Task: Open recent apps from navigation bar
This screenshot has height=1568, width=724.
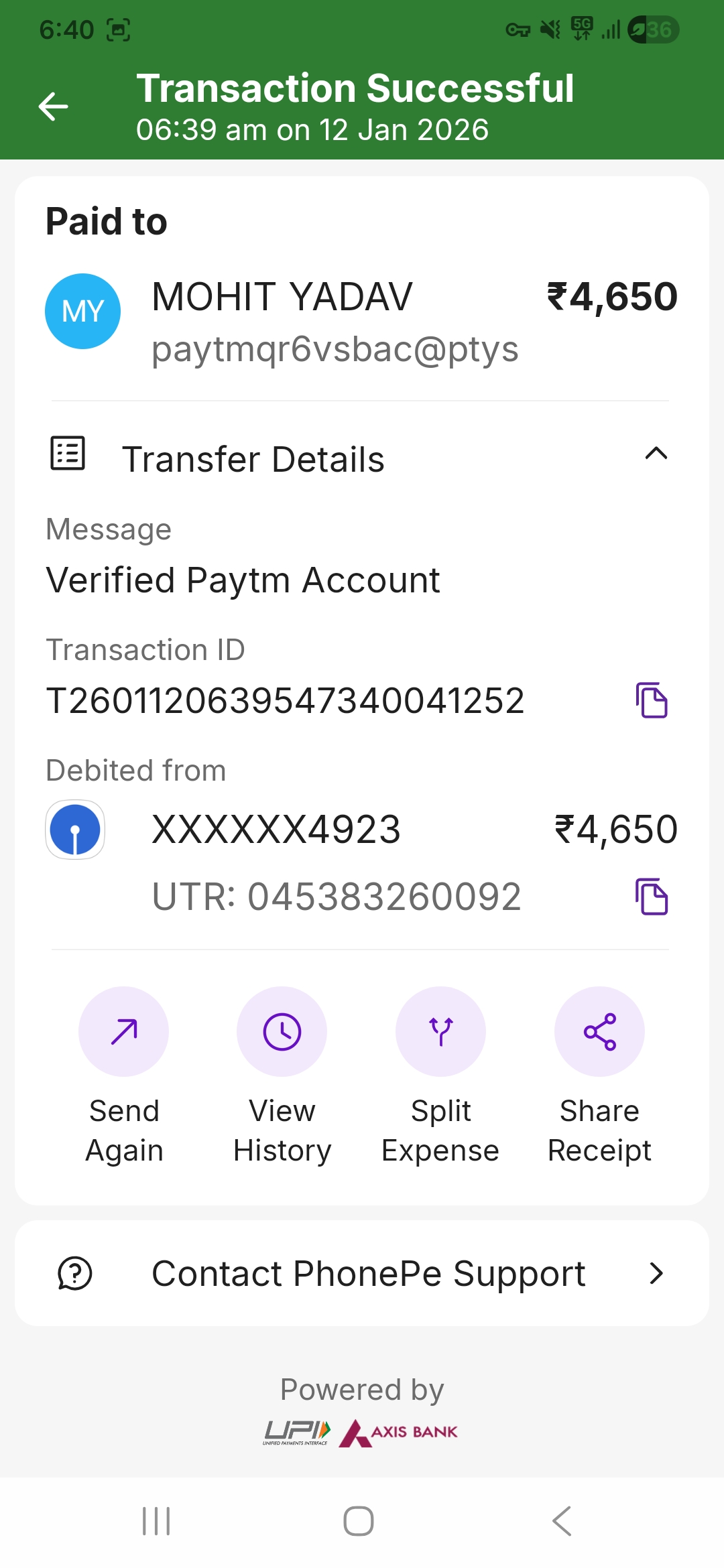Action: pos(156,1521)
